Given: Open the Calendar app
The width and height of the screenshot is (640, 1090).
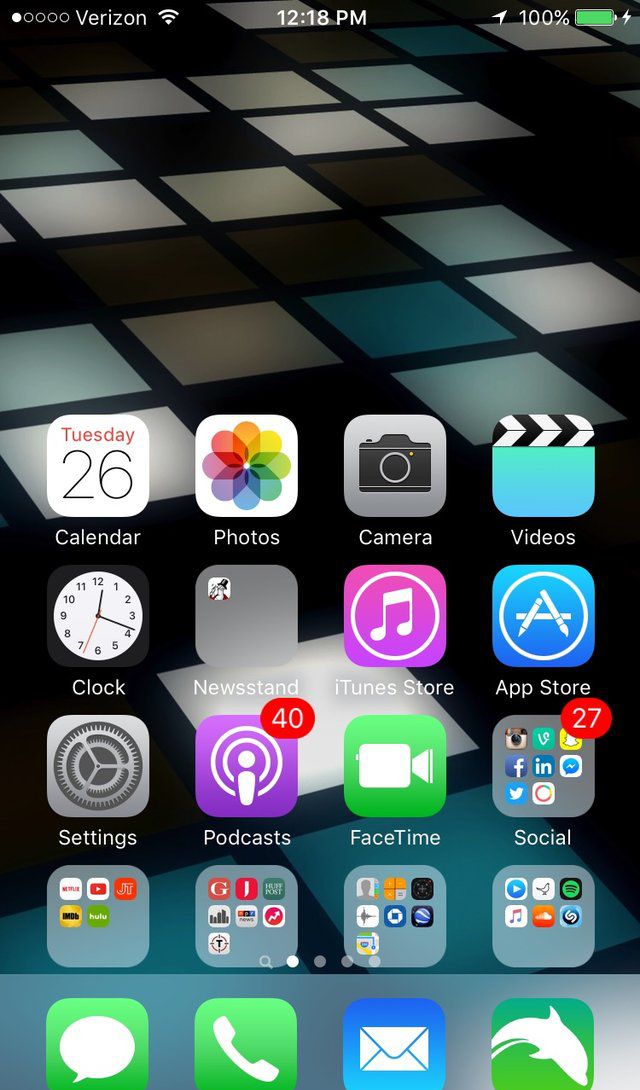Looking at the screenshot, I should (98, 466).
